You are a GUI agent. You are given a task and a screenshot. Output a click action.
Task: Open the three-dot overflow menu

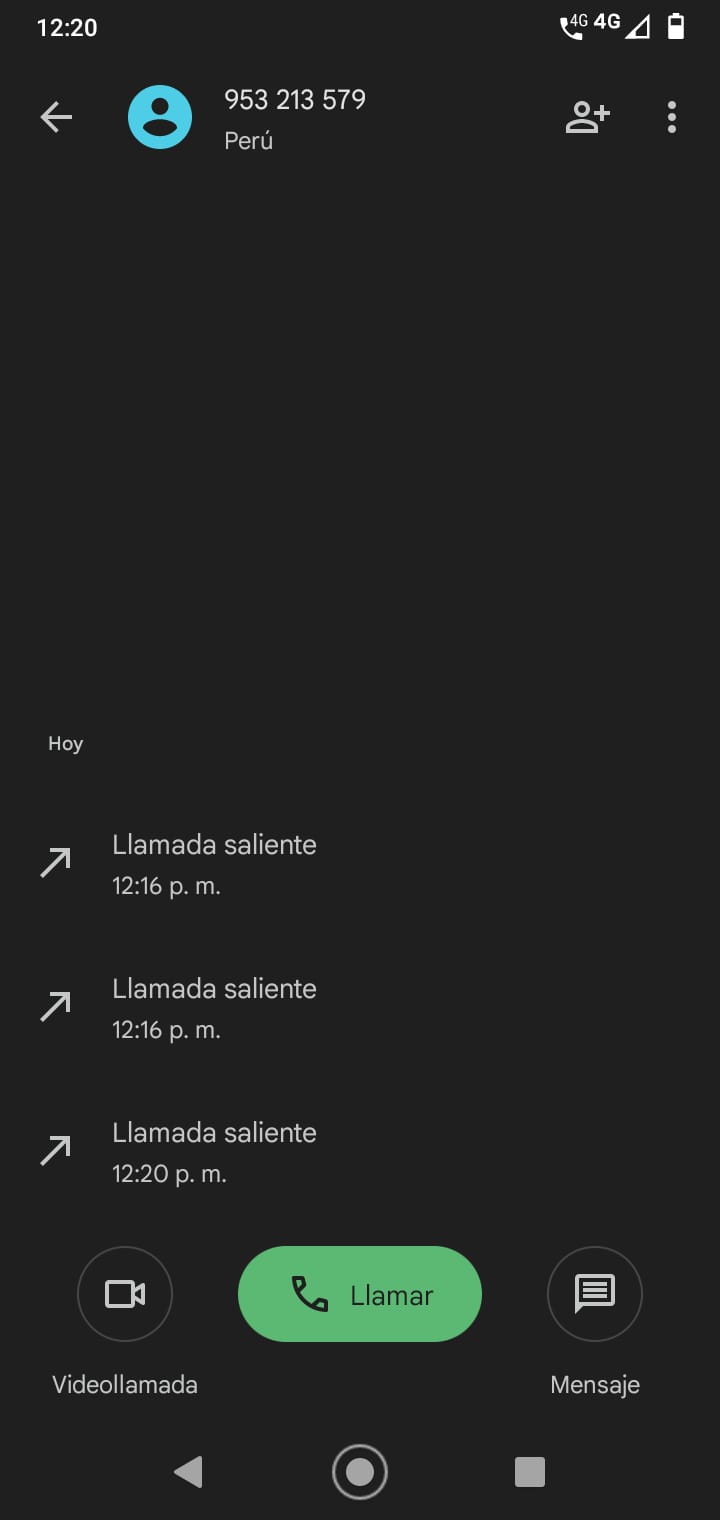pyautogui.click(x=671, y=118)
